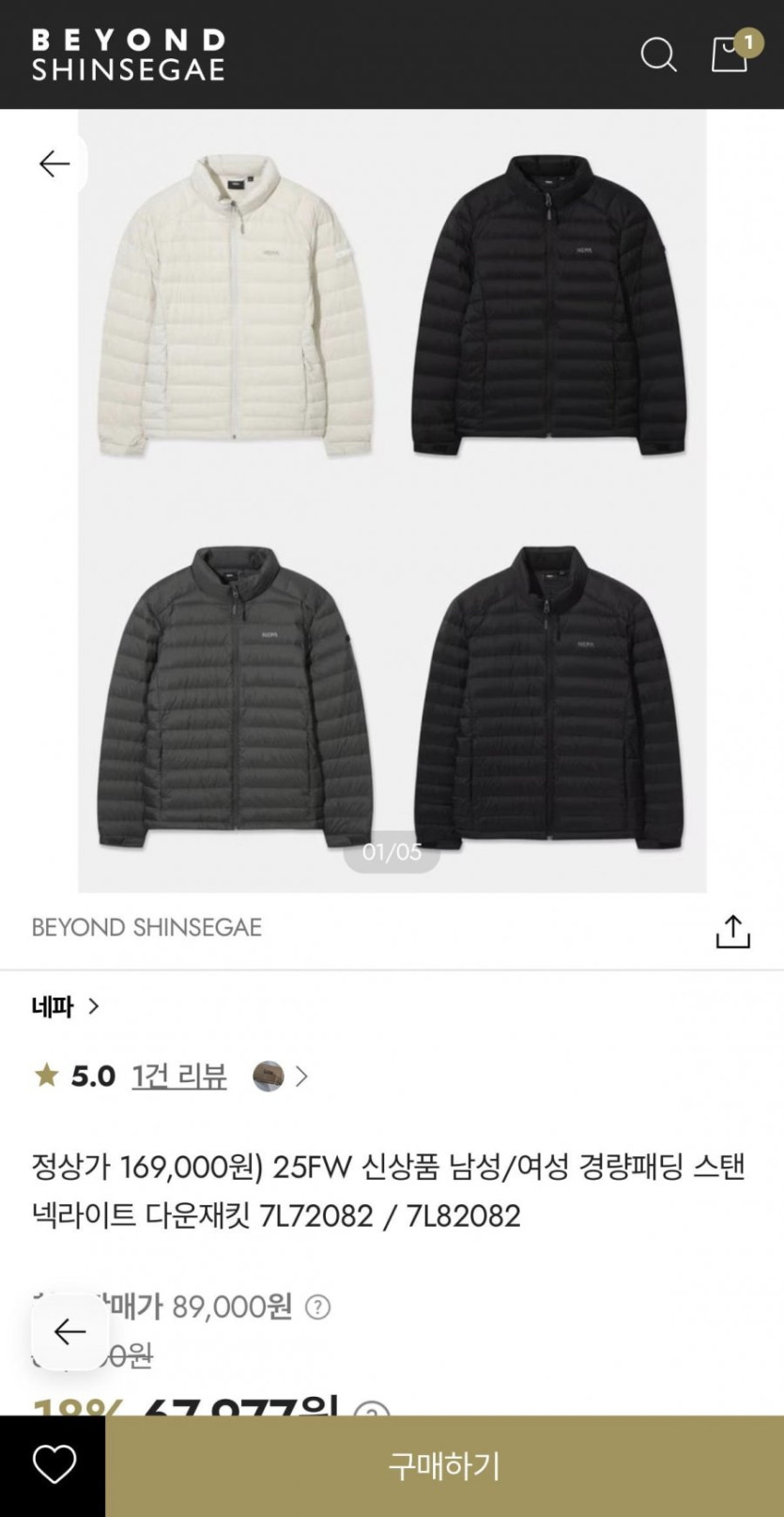Viewport: 784px width, 1517px height.
Task: Tap 구매하기 to buy
Action: 444,1465
